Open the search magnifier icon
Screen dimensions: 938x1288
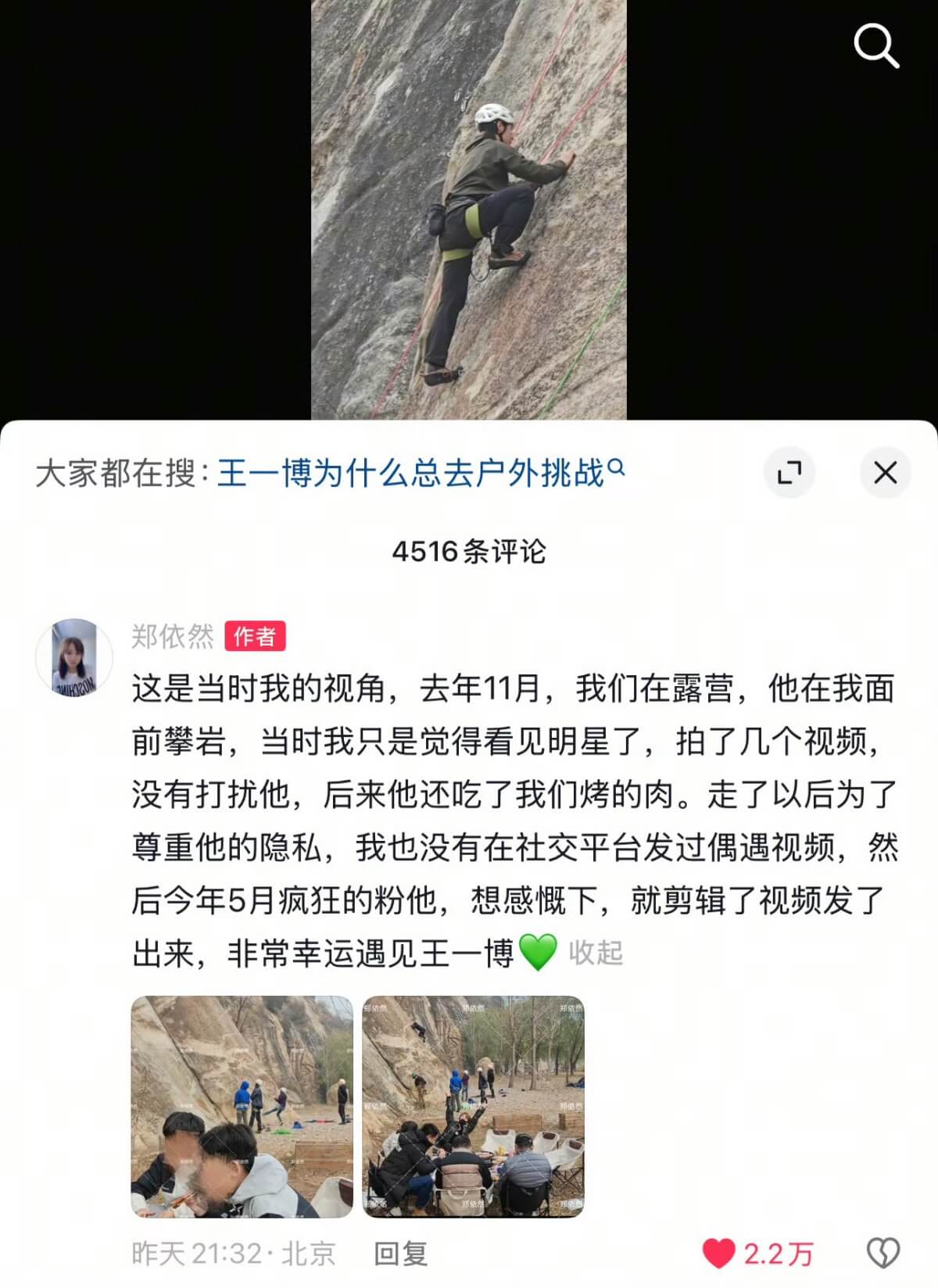[875, 46]
